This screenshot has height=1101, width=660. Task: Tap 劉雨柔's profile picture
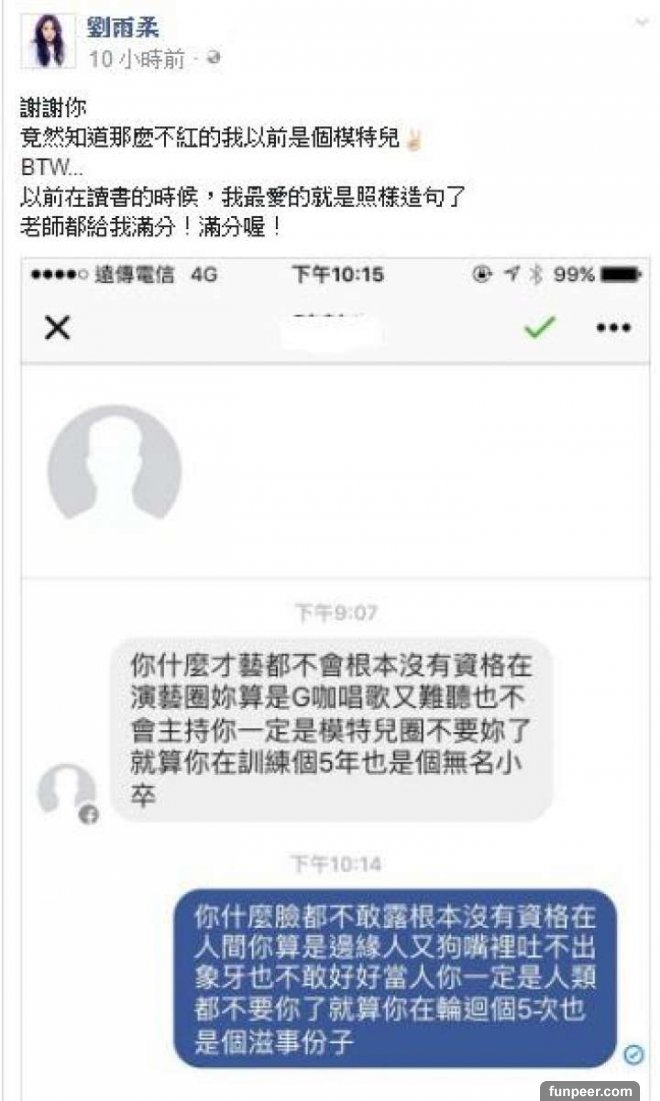49,42
